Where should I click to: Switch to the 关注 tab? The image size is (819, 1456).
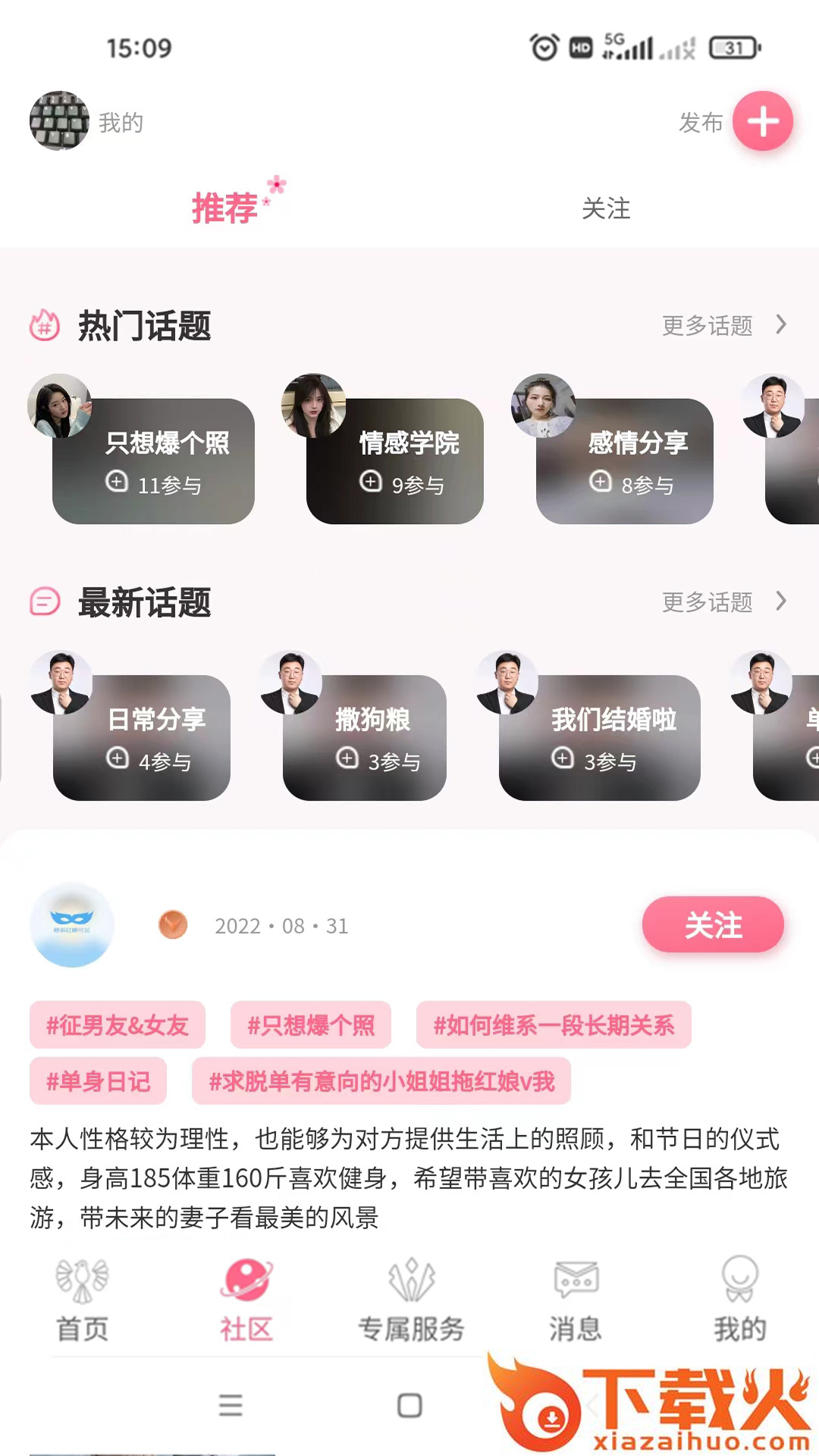(606, 209)
